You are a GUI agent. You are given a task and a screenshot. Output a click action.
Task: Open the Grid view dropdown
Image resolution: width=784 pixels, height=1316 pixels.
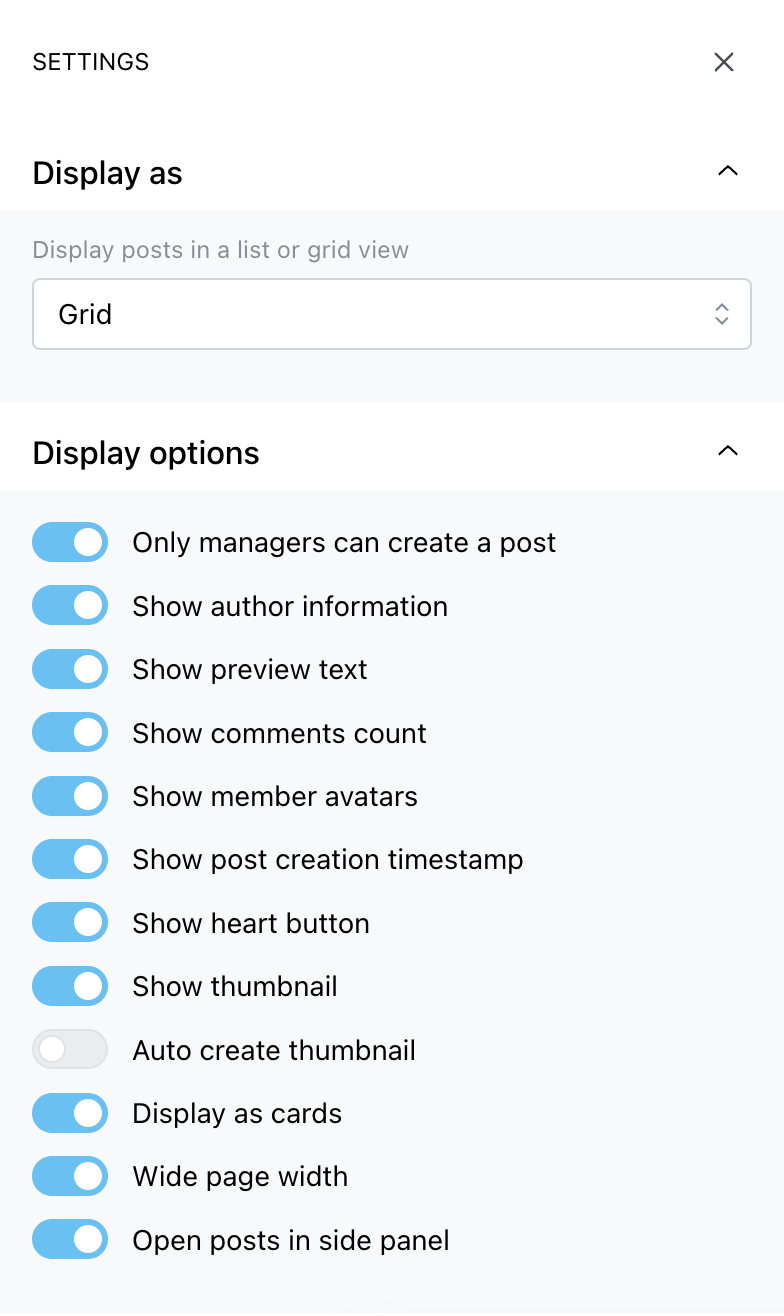392,314
